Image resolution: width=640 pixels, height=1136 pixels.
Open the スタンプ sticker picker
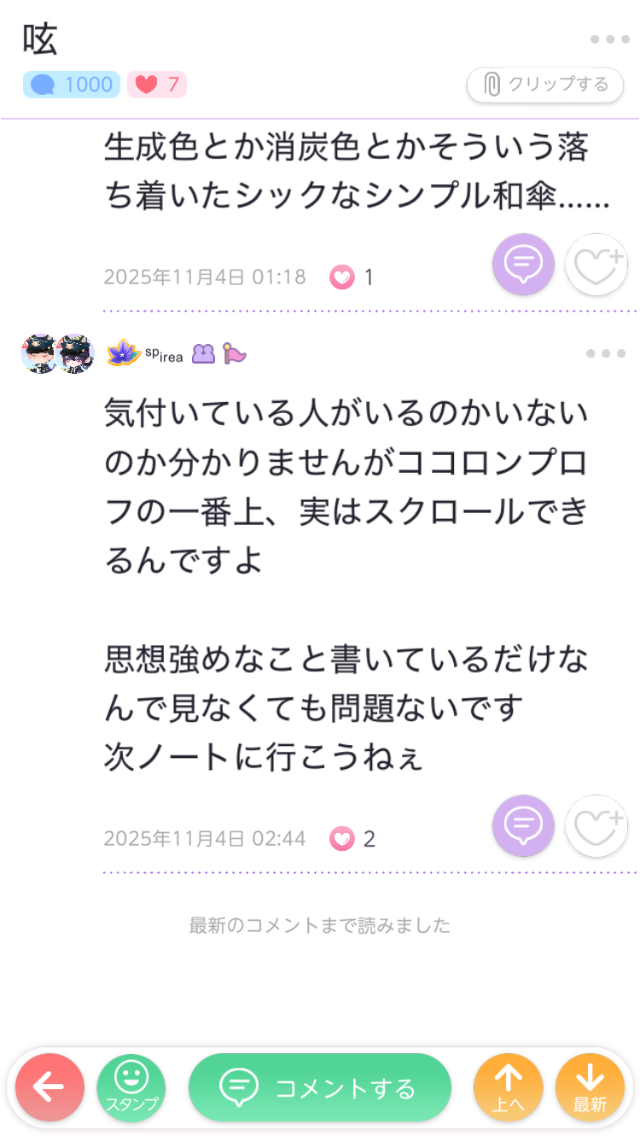pyautogui.click(x=131, y=1088)
